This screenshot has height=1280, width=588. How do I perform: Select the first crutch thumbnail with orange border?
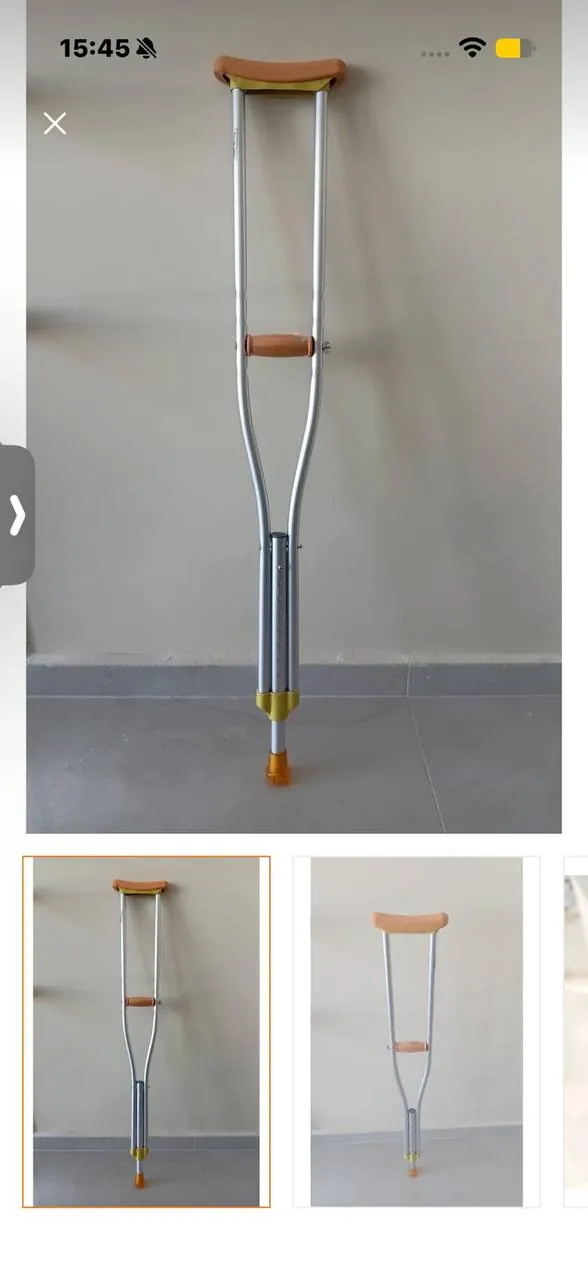click(x=146, y=1031)
